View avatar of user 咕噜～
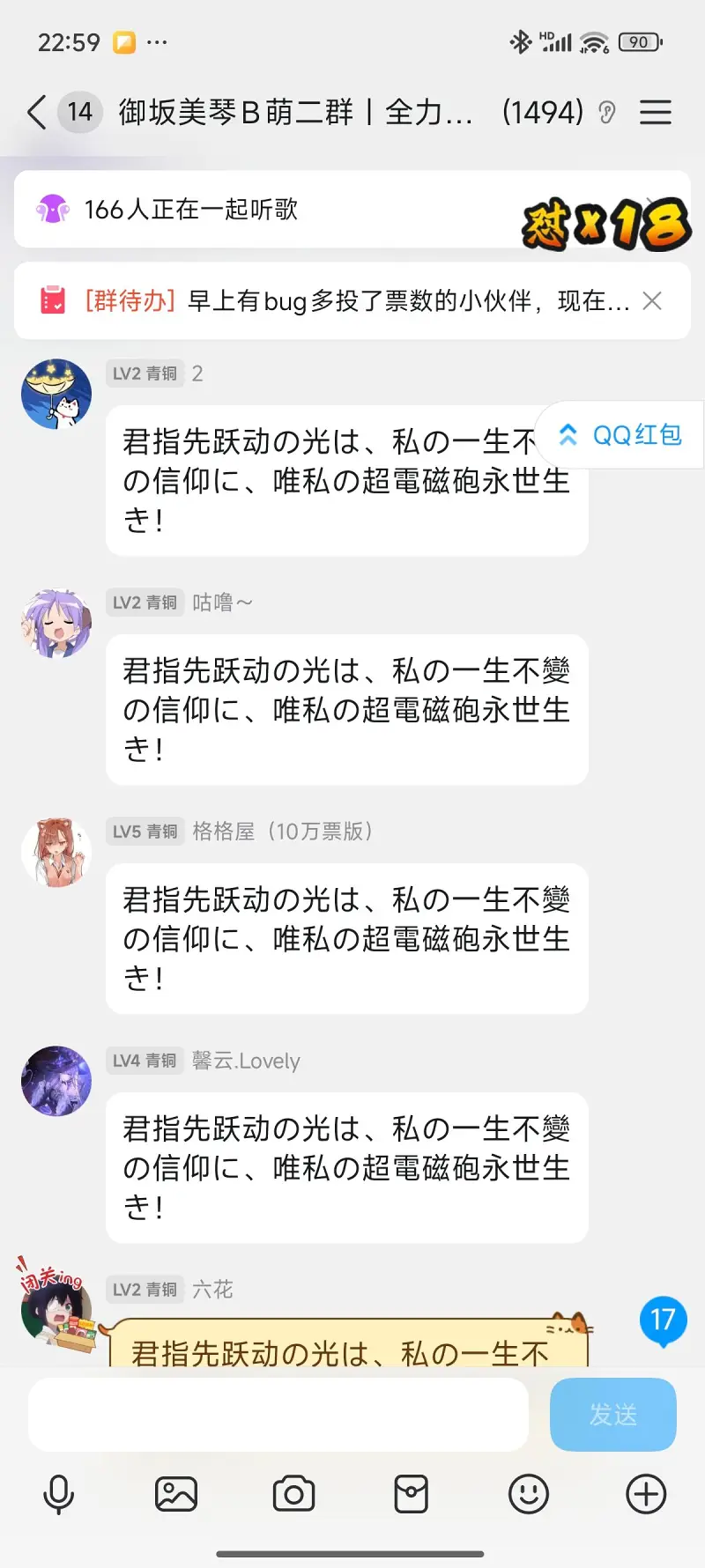 tap(56, 624)
